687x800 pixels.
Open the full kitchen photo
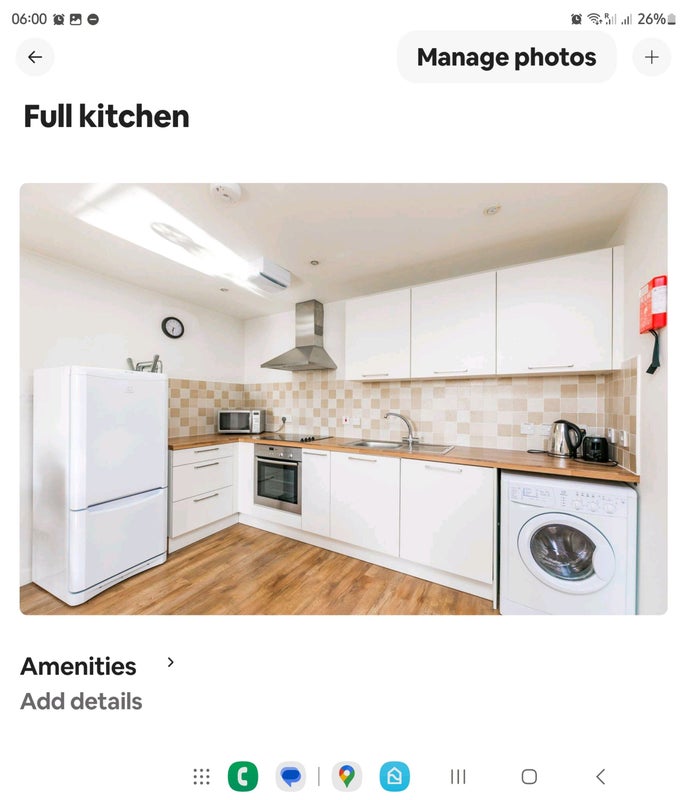343,398
